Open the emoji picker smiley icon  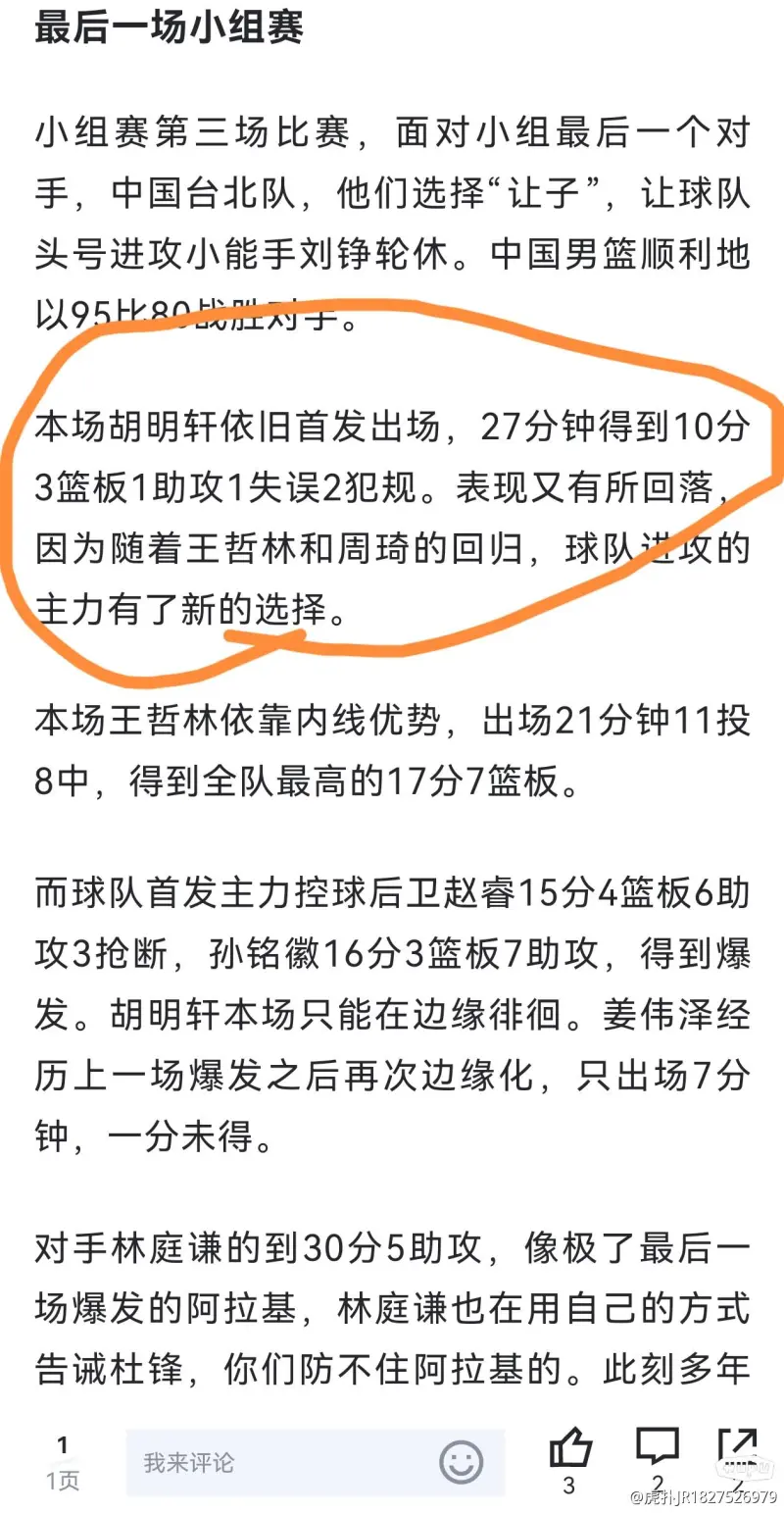click(461, 1462)
